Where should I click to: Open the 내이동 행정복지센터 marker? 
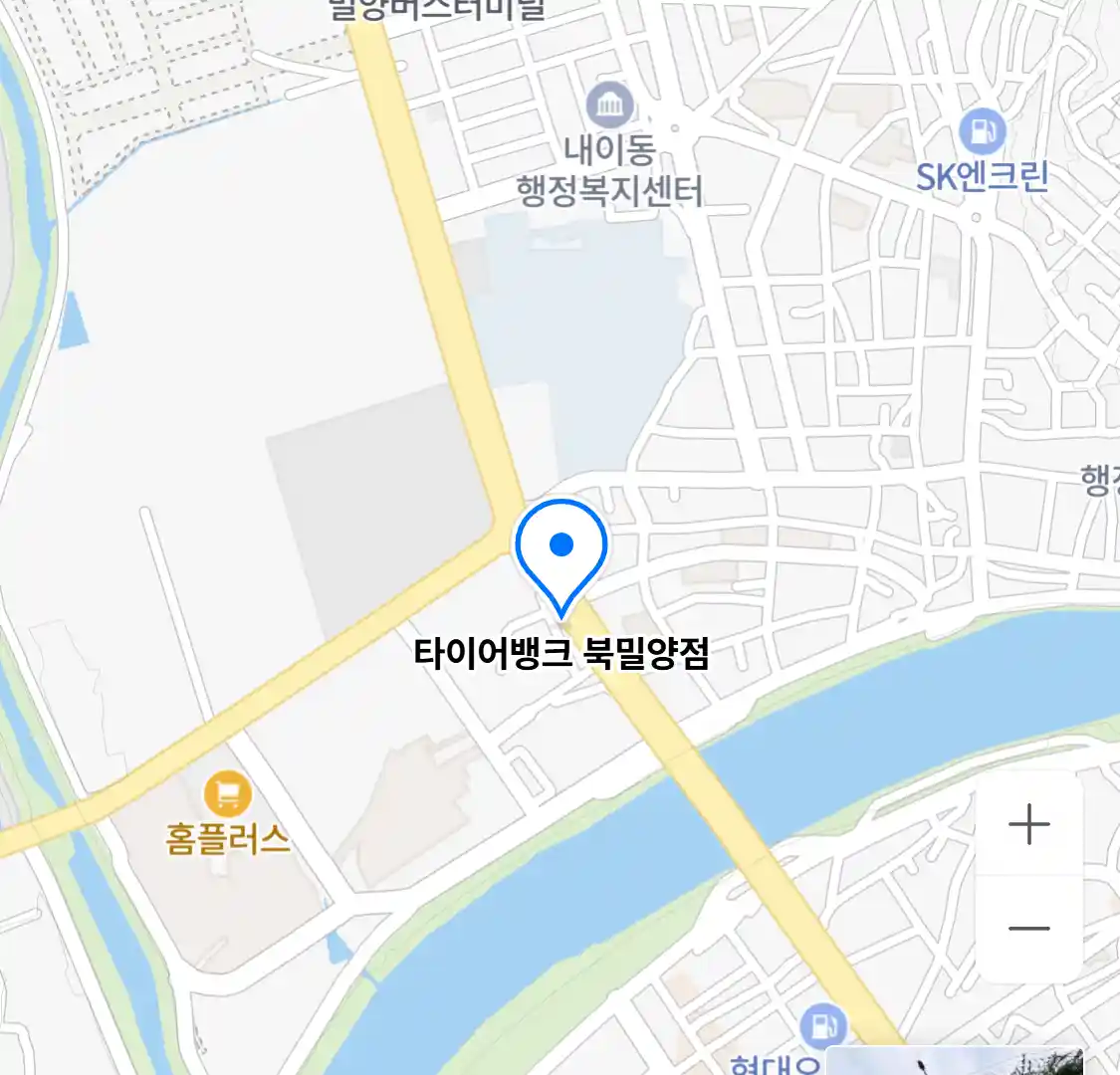(609, 107)
